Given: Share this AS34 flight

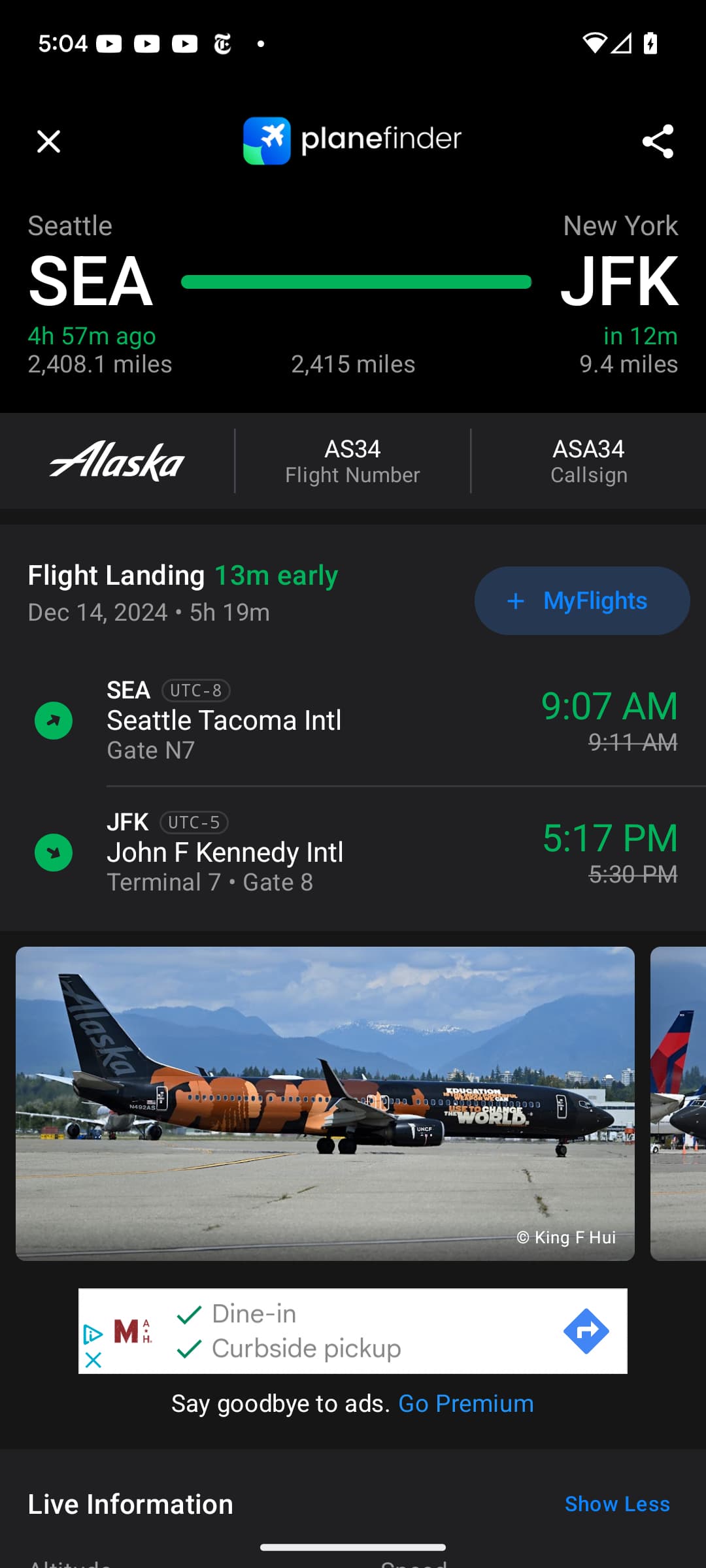Looking at the screenshot, I should pyautogui.click(x=658, y=141).
